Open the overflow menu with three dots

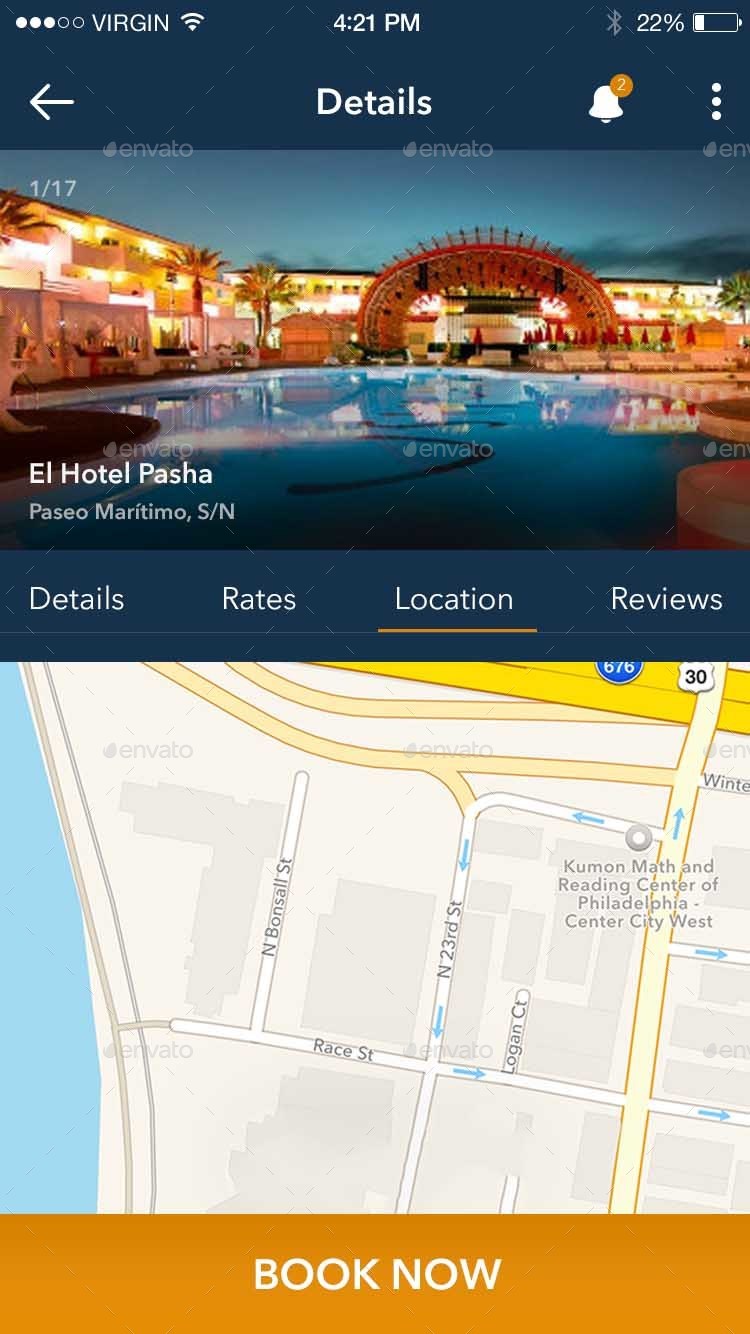click(x=716, y=100)
